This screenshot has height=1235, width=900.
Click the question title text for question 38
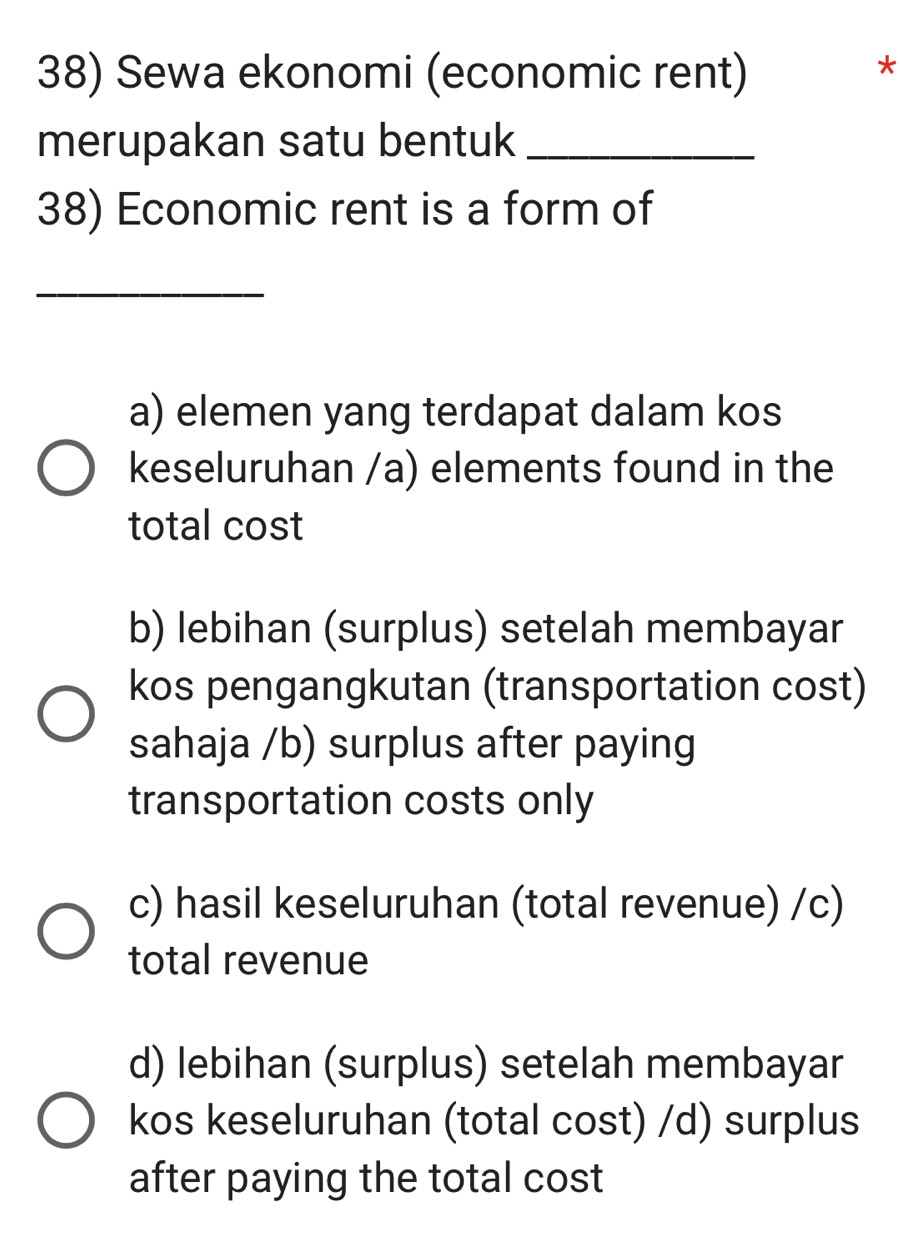(390, 72)
